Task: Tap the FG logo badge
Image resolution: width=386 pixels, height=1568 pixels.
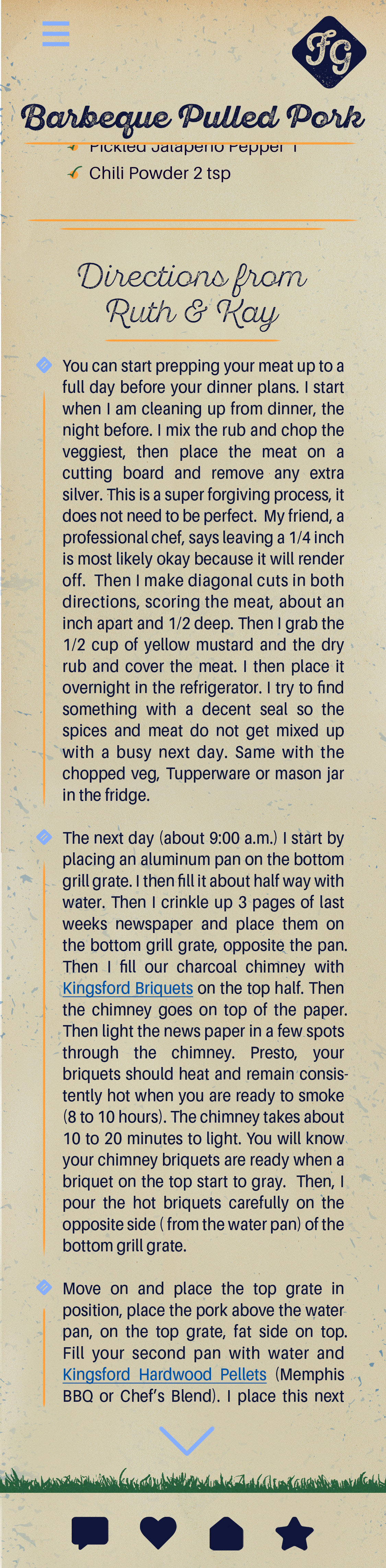Action: [x=329, y=52]
